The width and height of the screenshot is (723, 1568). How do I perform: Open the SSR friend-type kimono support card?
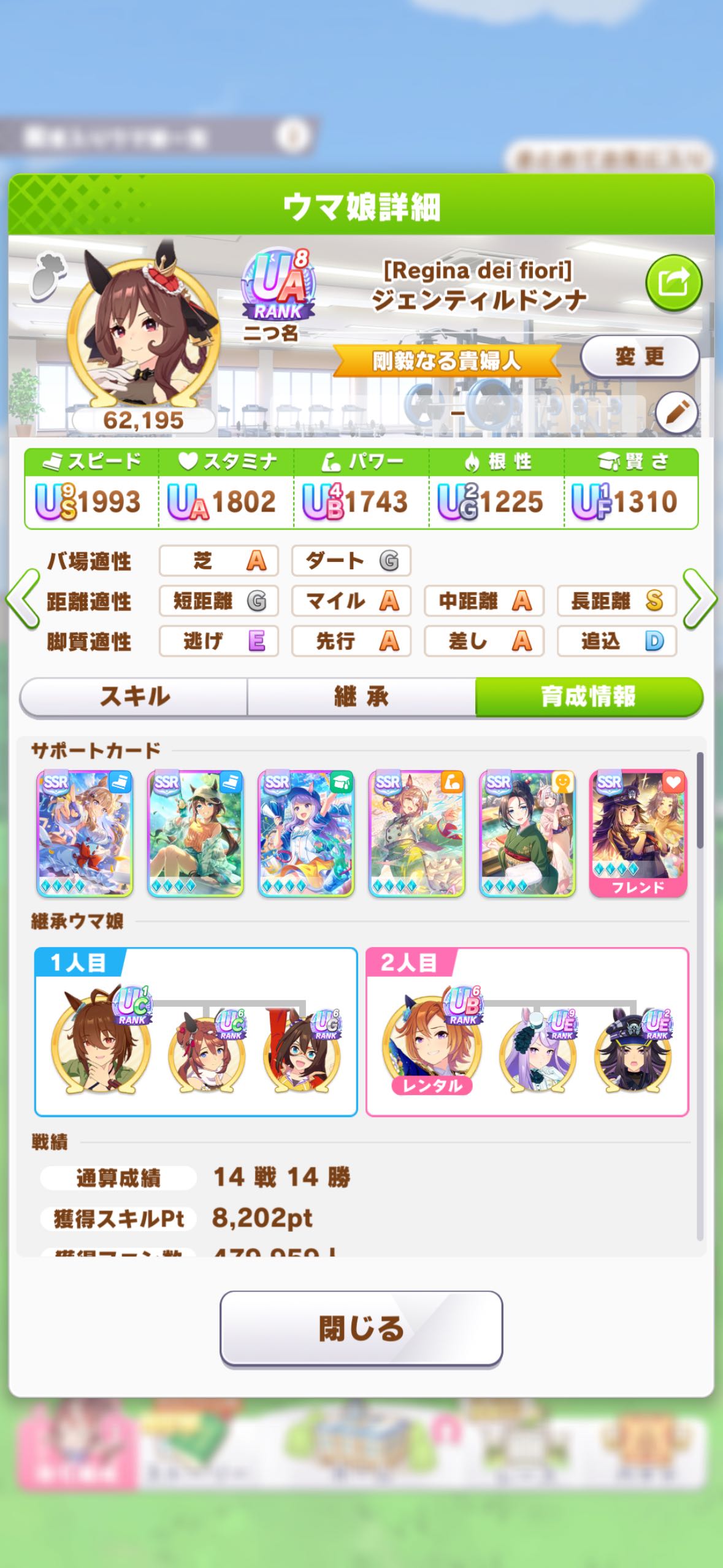[527, 834]
